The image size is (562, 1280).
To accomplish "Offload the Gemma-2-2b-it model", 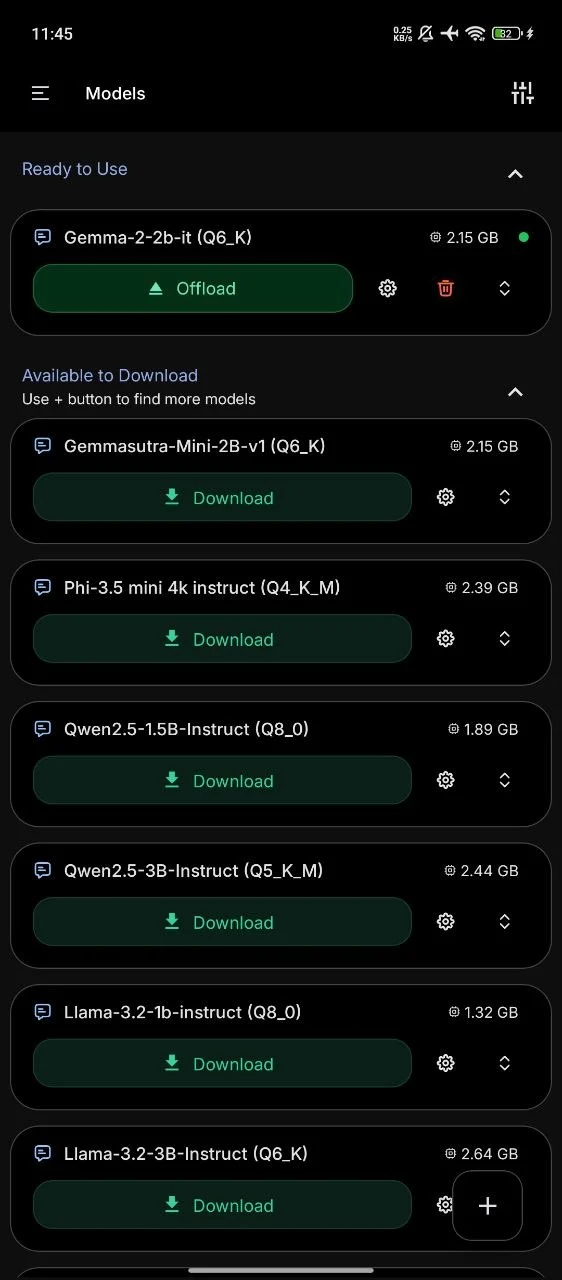I will pyautogui.click(x=193, y=288).
